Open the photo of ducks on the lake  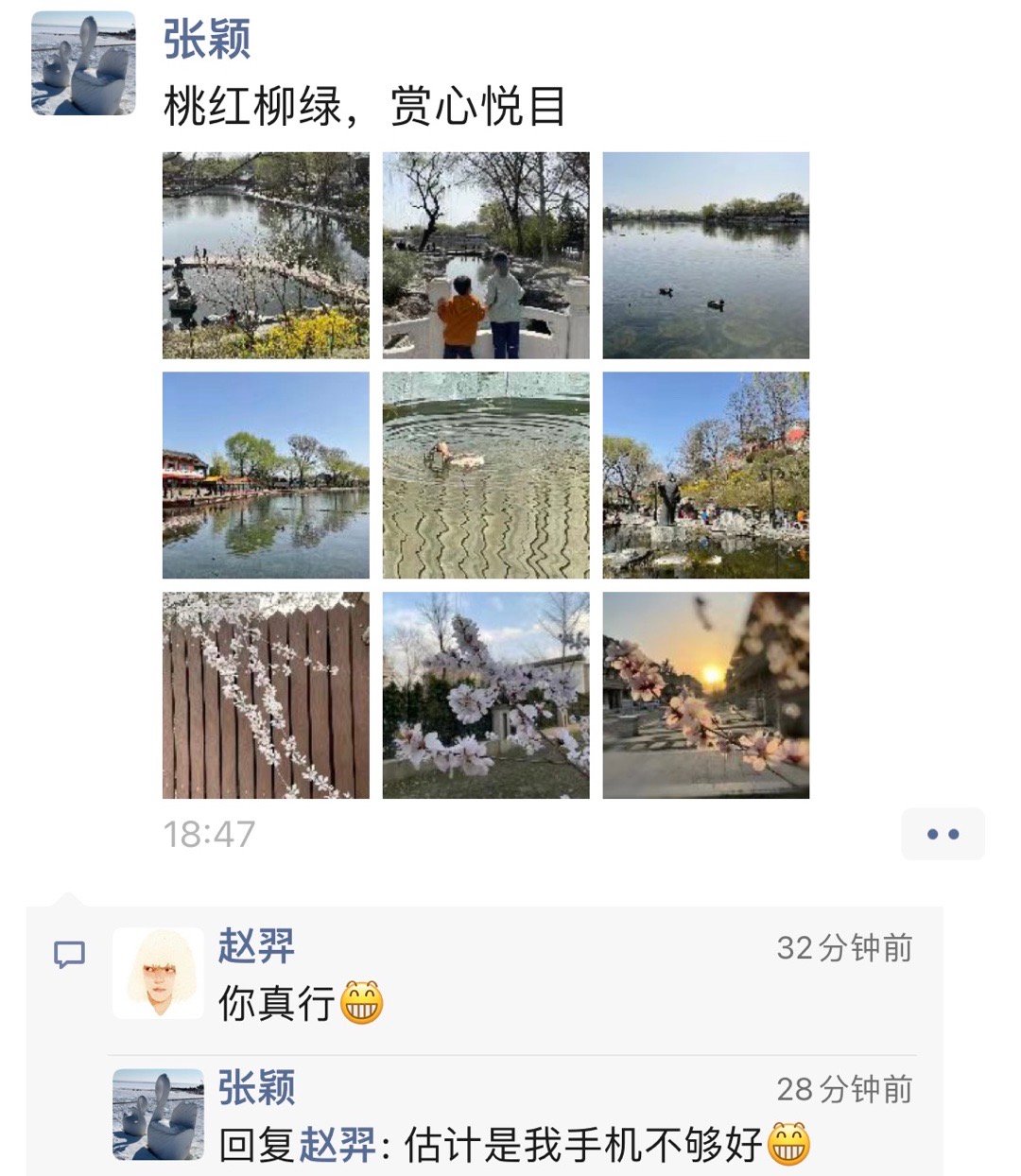tap(706, 255)
